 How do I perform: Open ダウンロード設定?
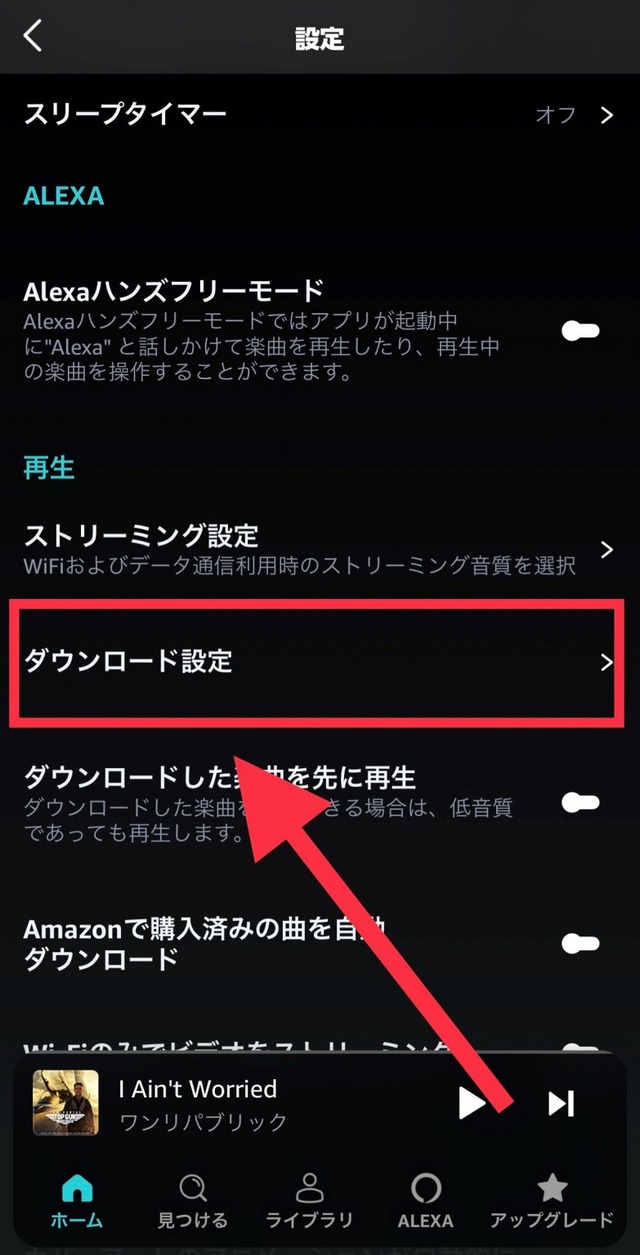(x=318, y=661)
